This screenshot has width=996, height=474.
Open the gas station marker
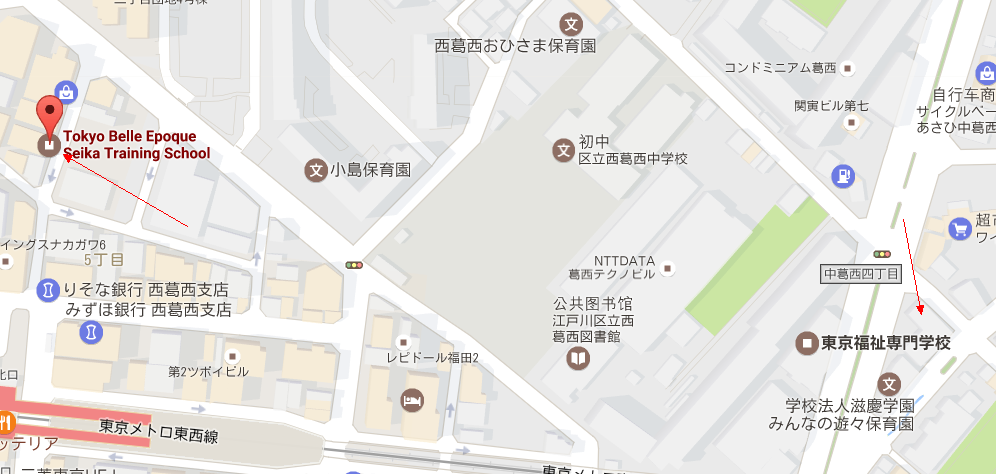pos(845,176)
